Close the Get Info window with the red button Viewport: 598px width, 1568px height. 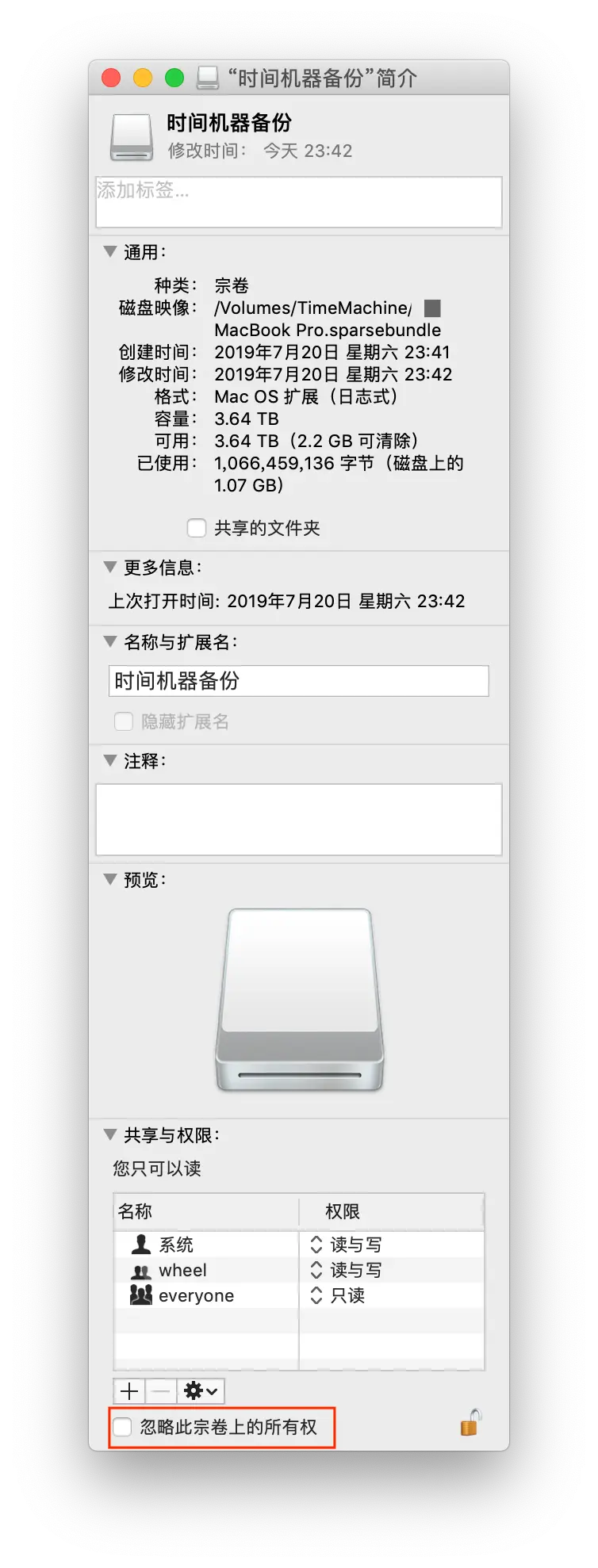111,78
